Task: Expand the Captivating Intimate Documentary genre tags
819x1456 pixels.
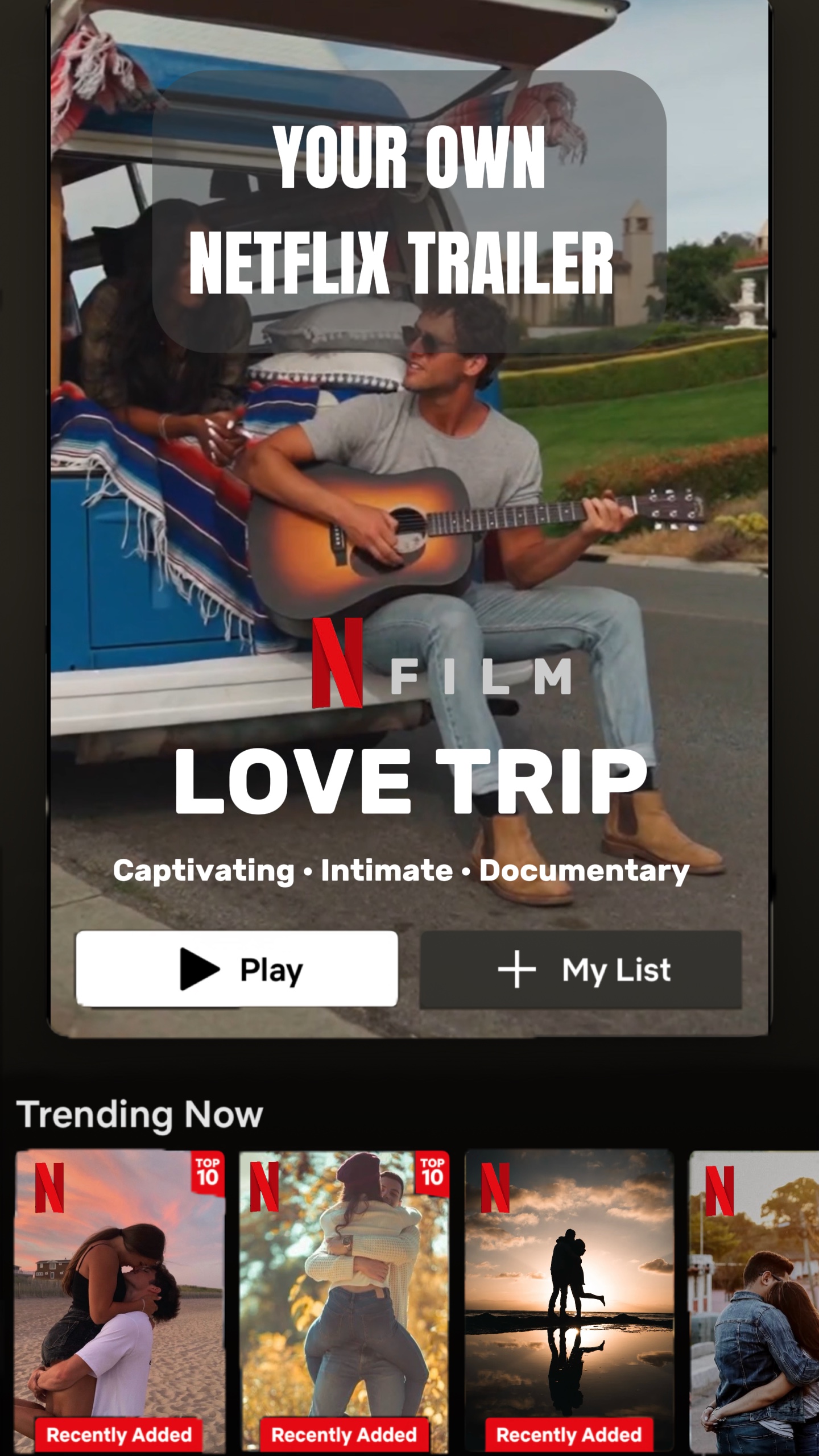Action: click(x=402, y=869)
